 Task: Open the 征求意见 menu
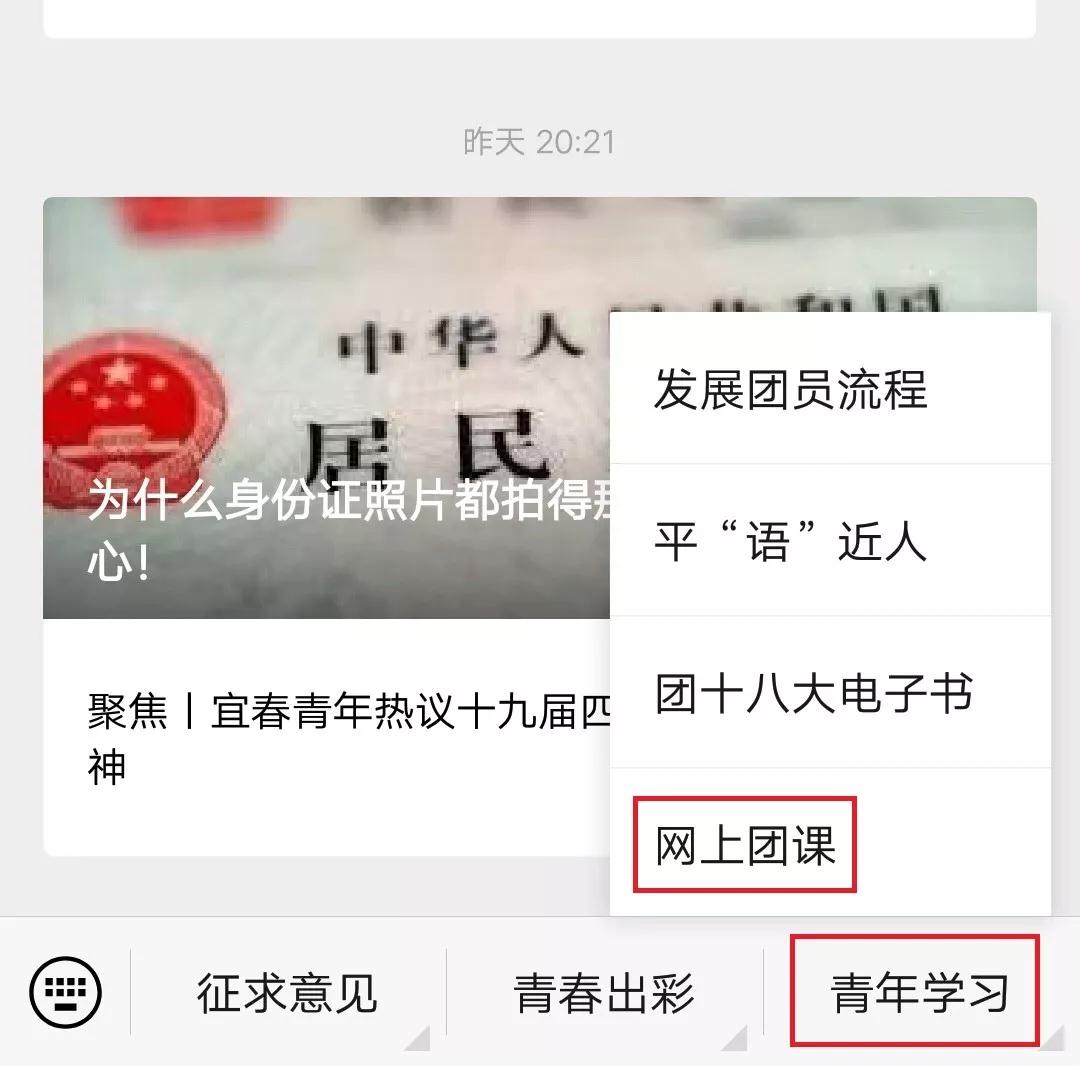point(287,994)
